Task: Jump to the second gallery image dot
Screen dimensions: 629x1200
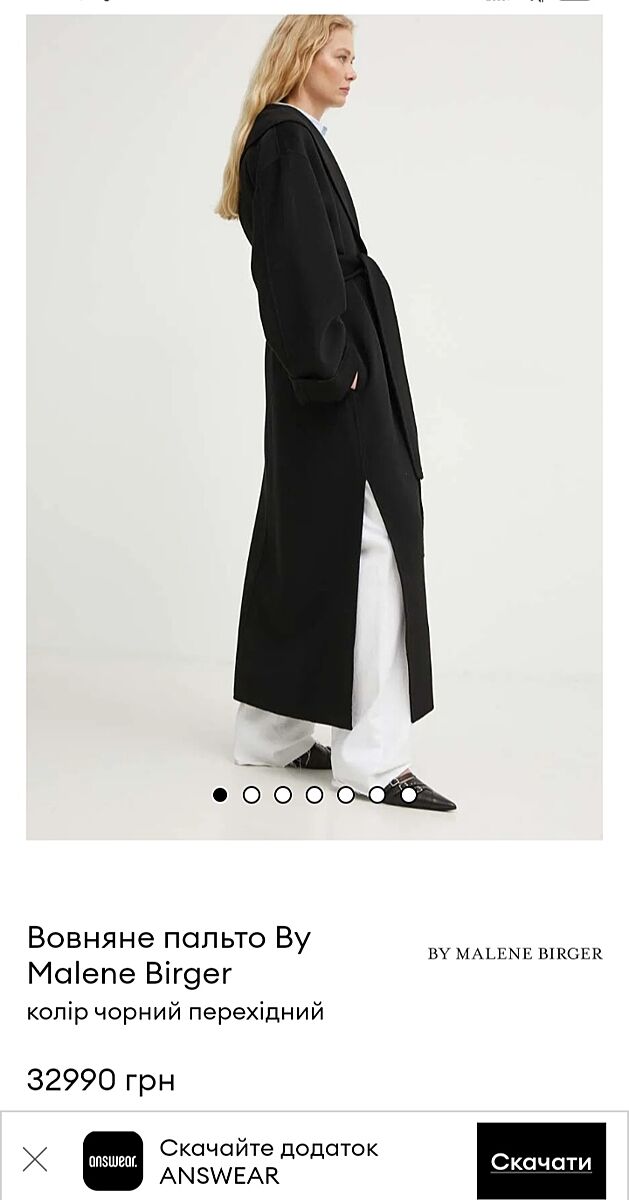Action: coord(252,795)
